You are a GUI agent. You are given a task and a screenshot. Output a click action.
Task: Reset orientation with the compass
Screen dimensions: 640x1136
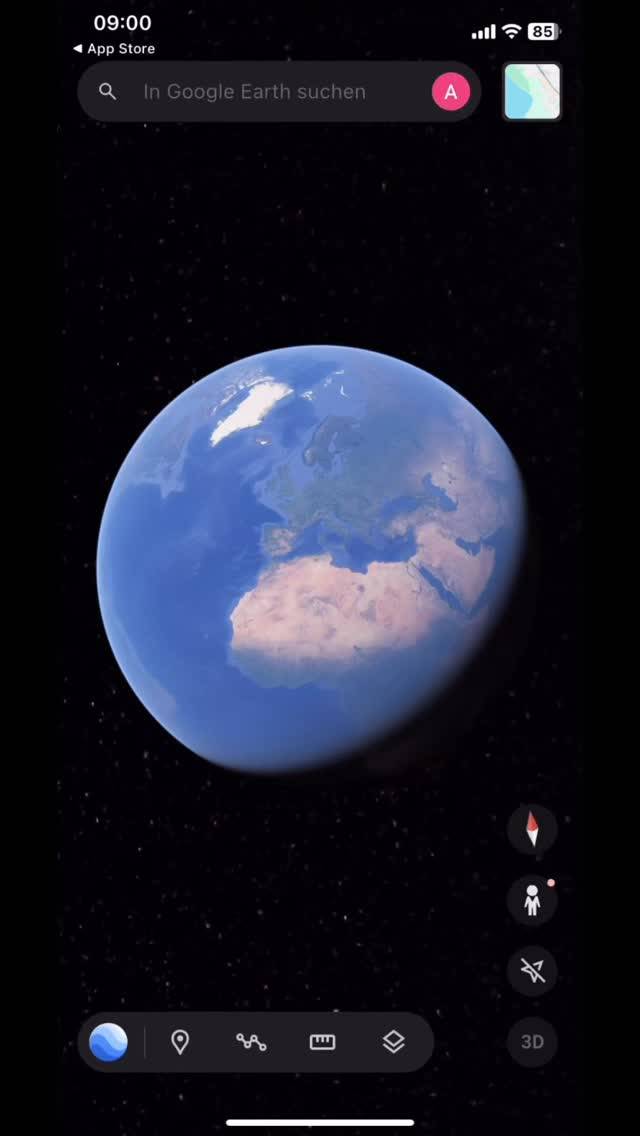pos(532,829)
